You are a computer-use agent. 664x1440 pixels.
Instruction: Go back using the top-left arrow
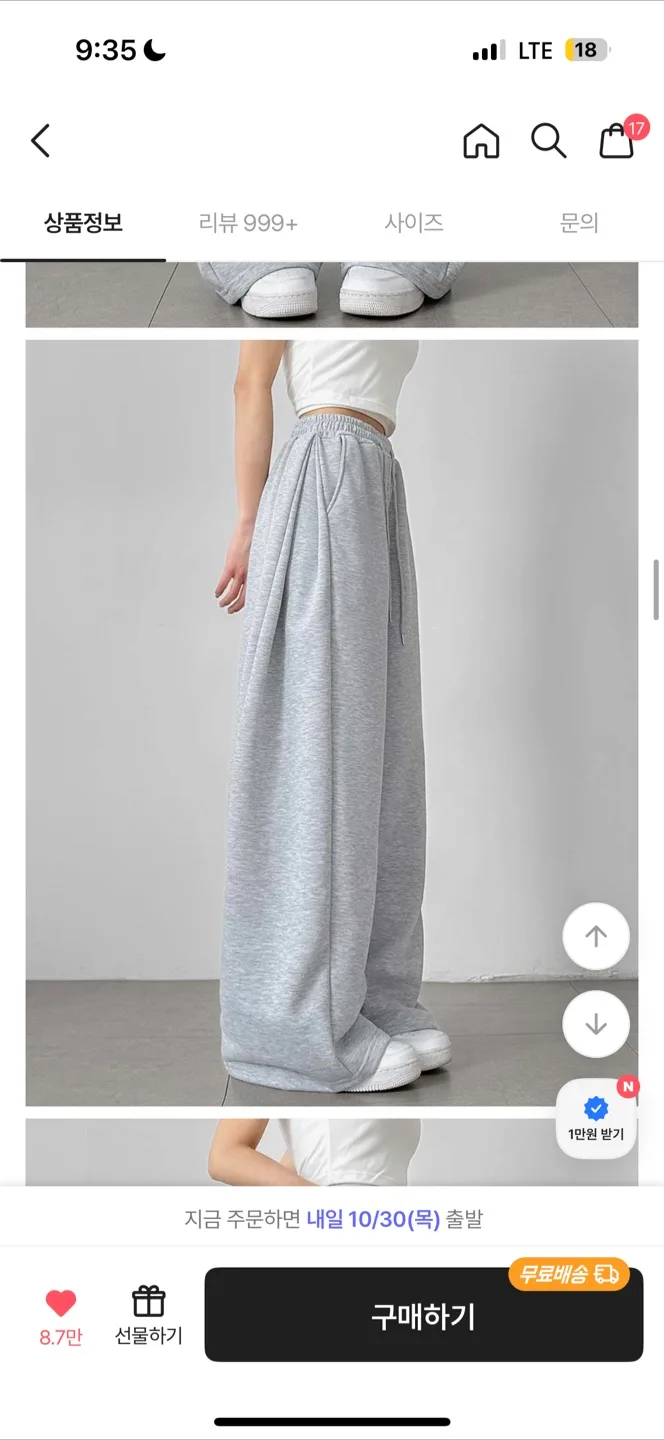40,141
